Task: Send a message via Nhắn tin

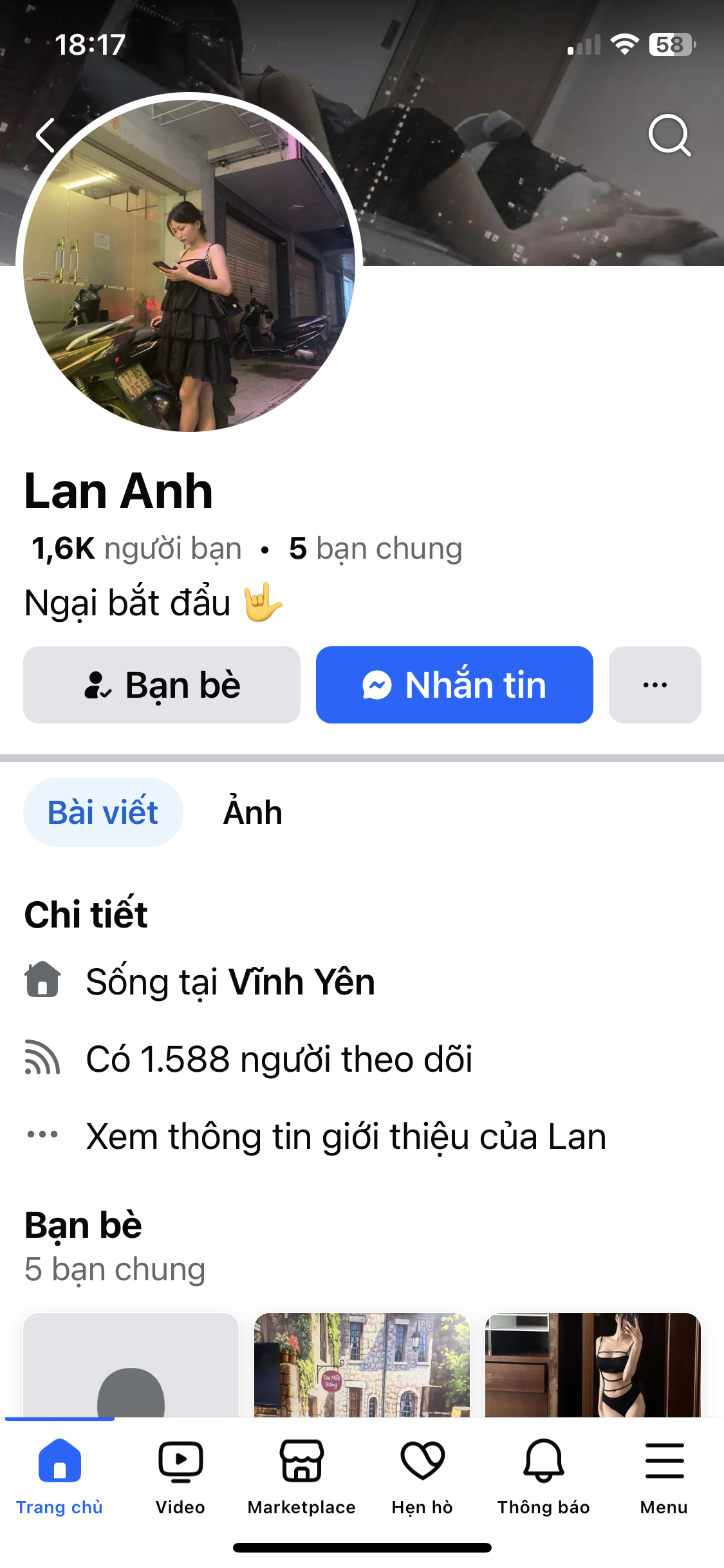Action: (x=454, y=685)
